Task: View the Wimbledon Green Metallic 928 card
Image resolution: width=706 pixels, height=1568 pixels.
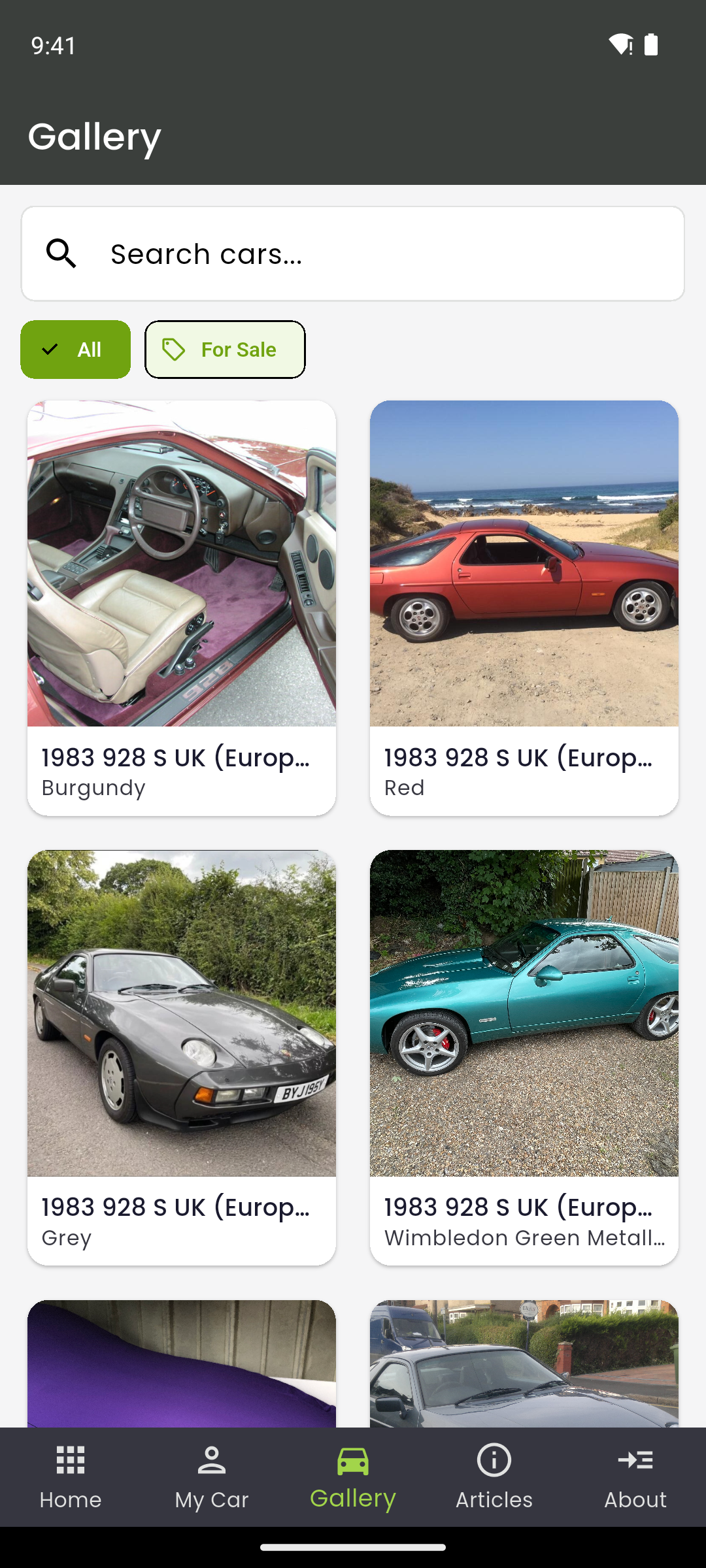Action: click(524, 1057)
